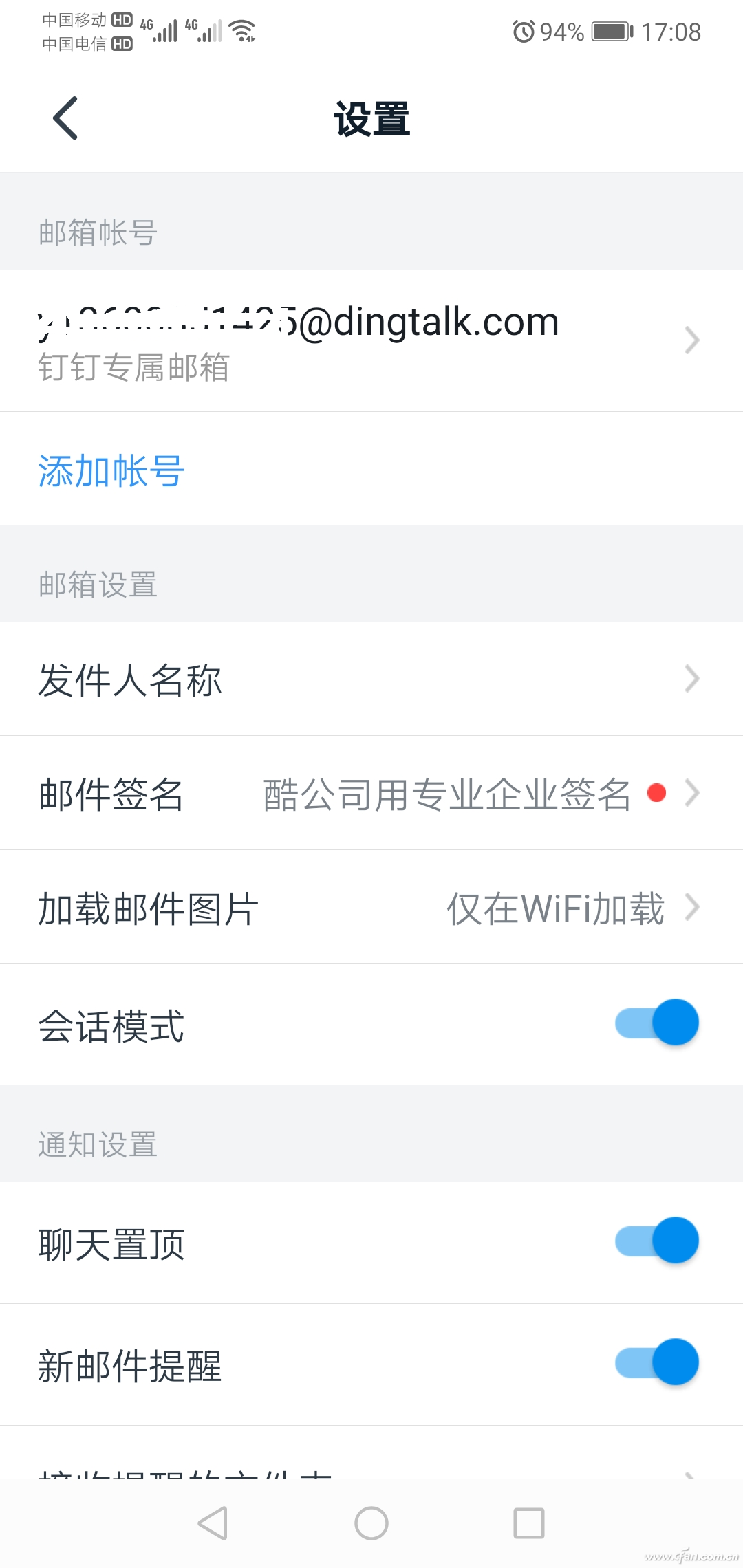Select the 设置 title at the top
This screenshot has width=743, height=1568.
pyautogui.click(x=371, y=117)
